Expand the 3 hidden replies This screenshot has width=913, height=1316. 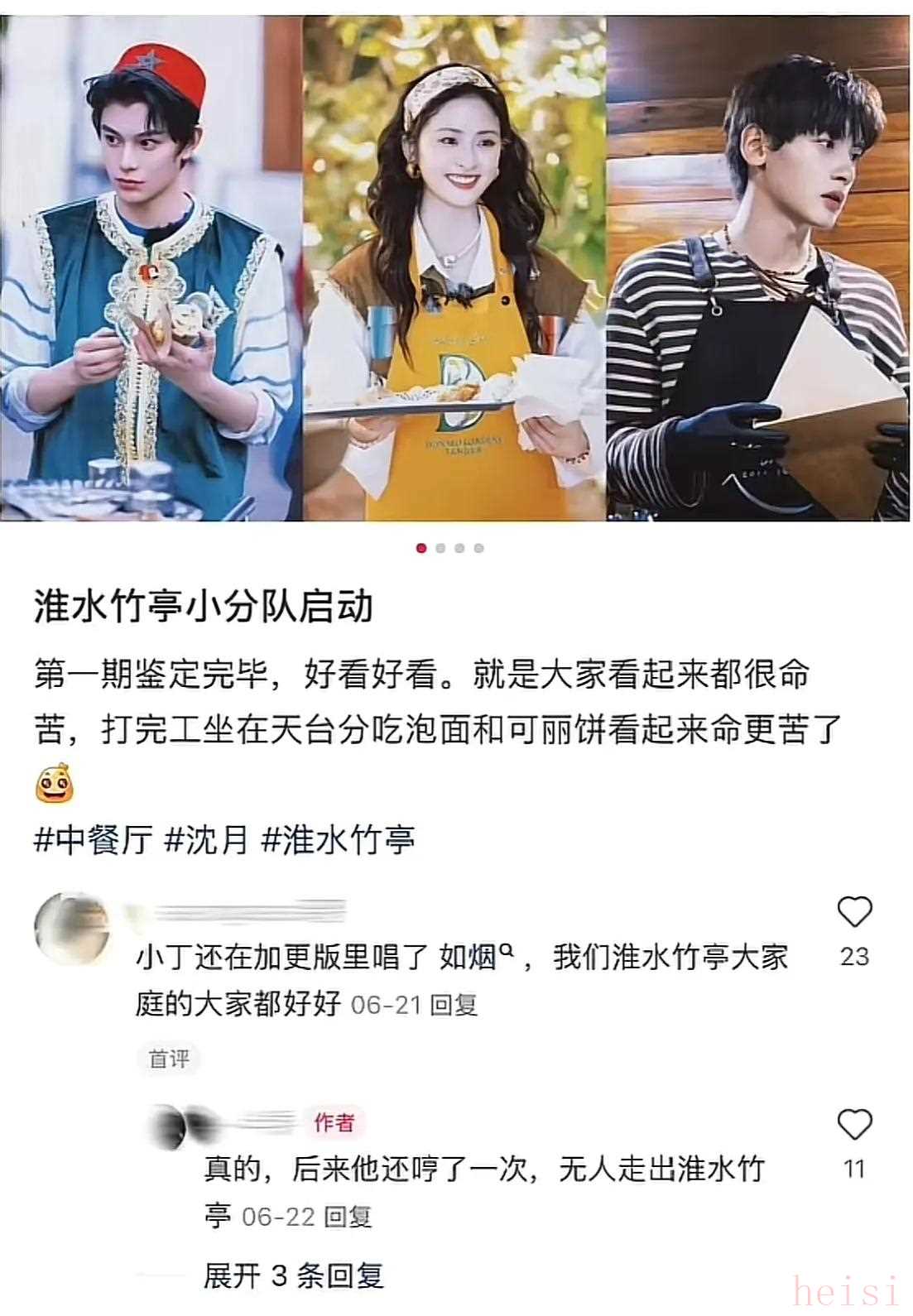pos(294,1275)
